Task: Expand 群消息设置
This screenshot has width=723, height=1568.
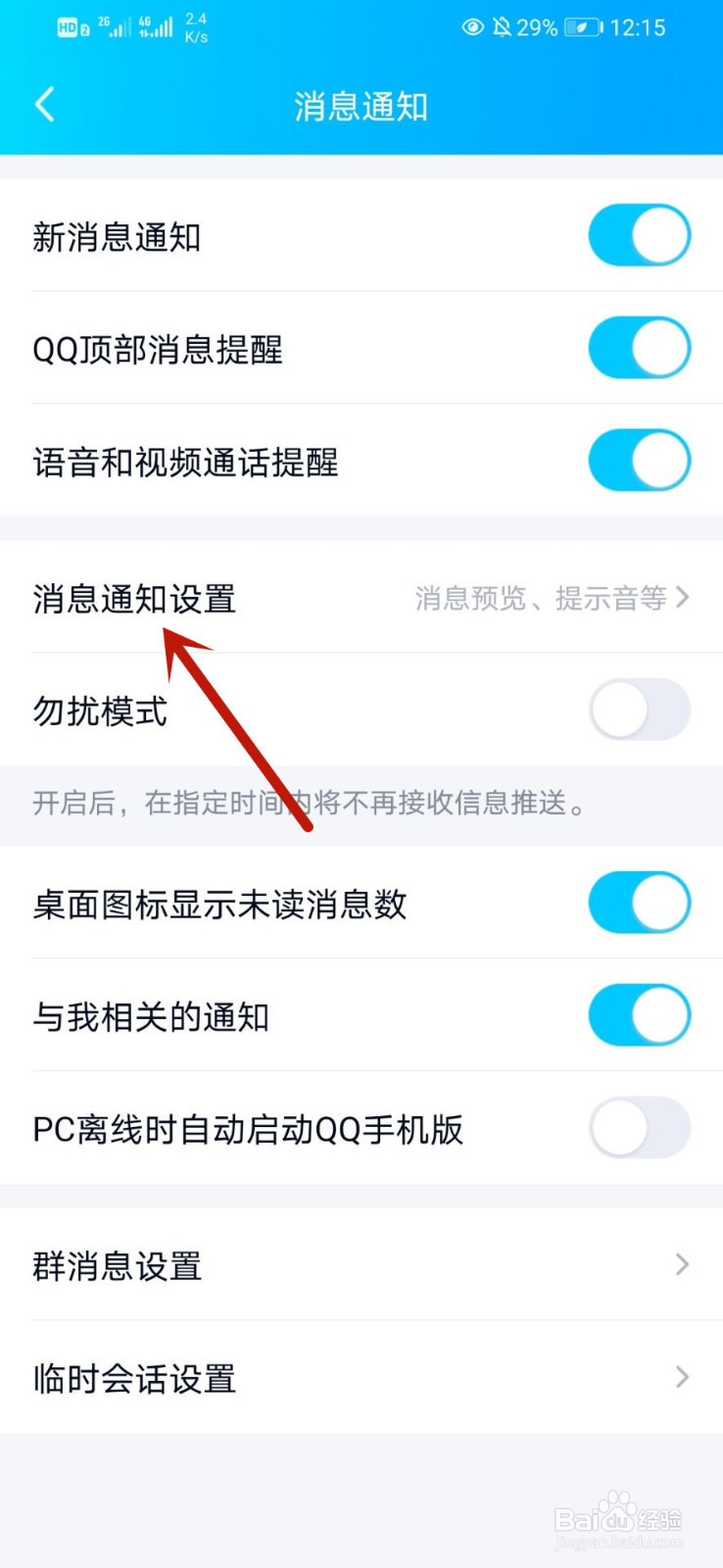Action: click(x=681, y=1265)
